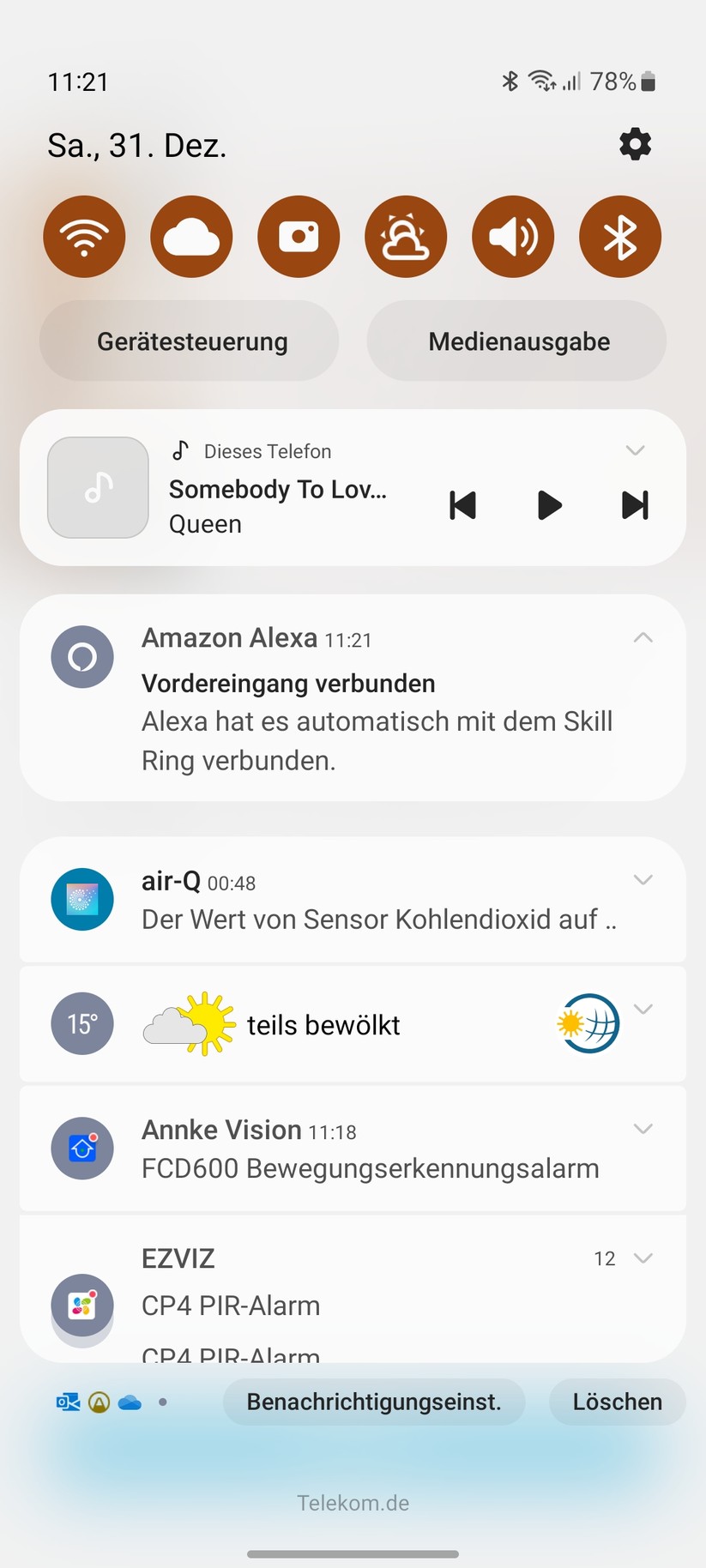The width and height of the screenshot is (706, 1568).
Task: Tap the weather service globe icon
Action: (x=588, y=1023)
